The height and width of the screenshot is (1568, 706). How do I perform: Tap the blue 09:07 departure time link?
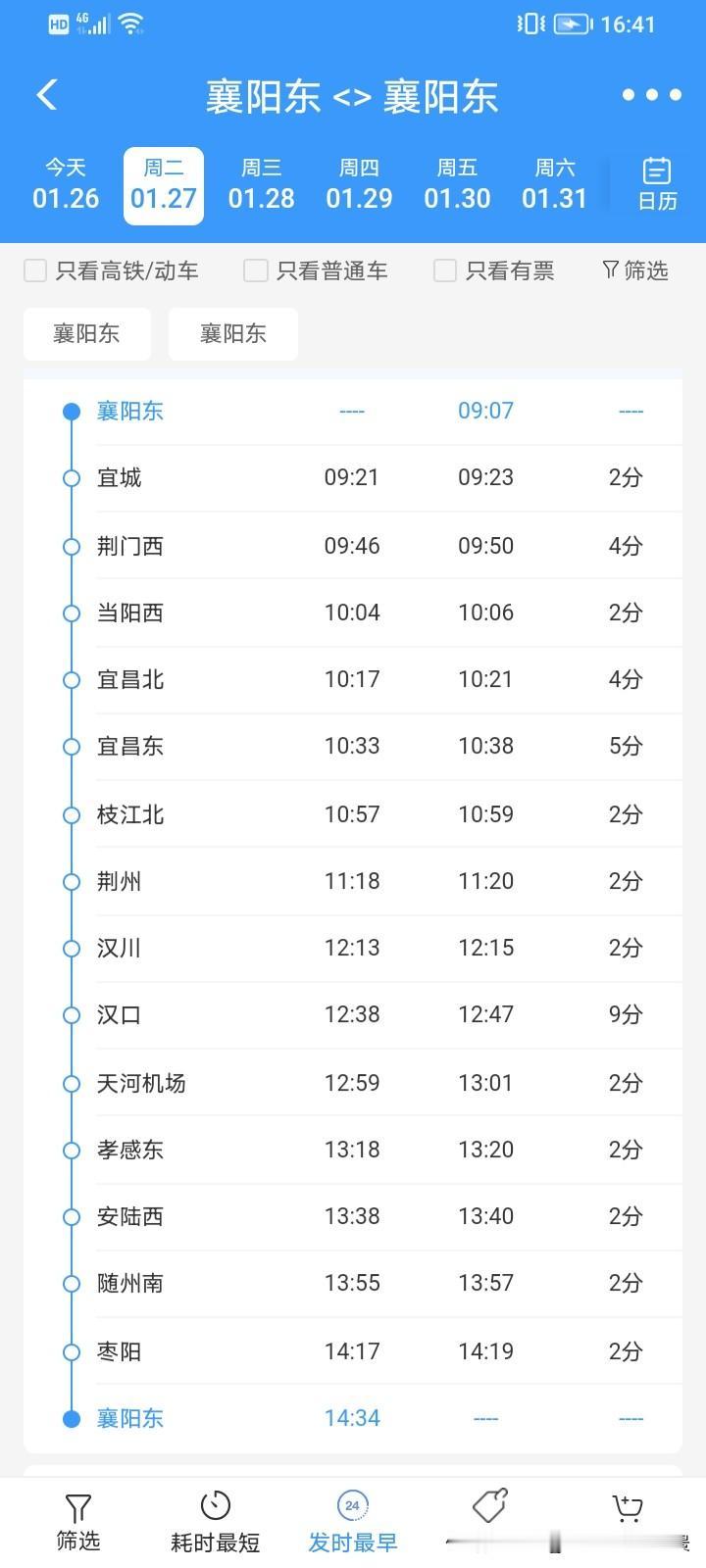pyautogui.click(x=485, y=411)
